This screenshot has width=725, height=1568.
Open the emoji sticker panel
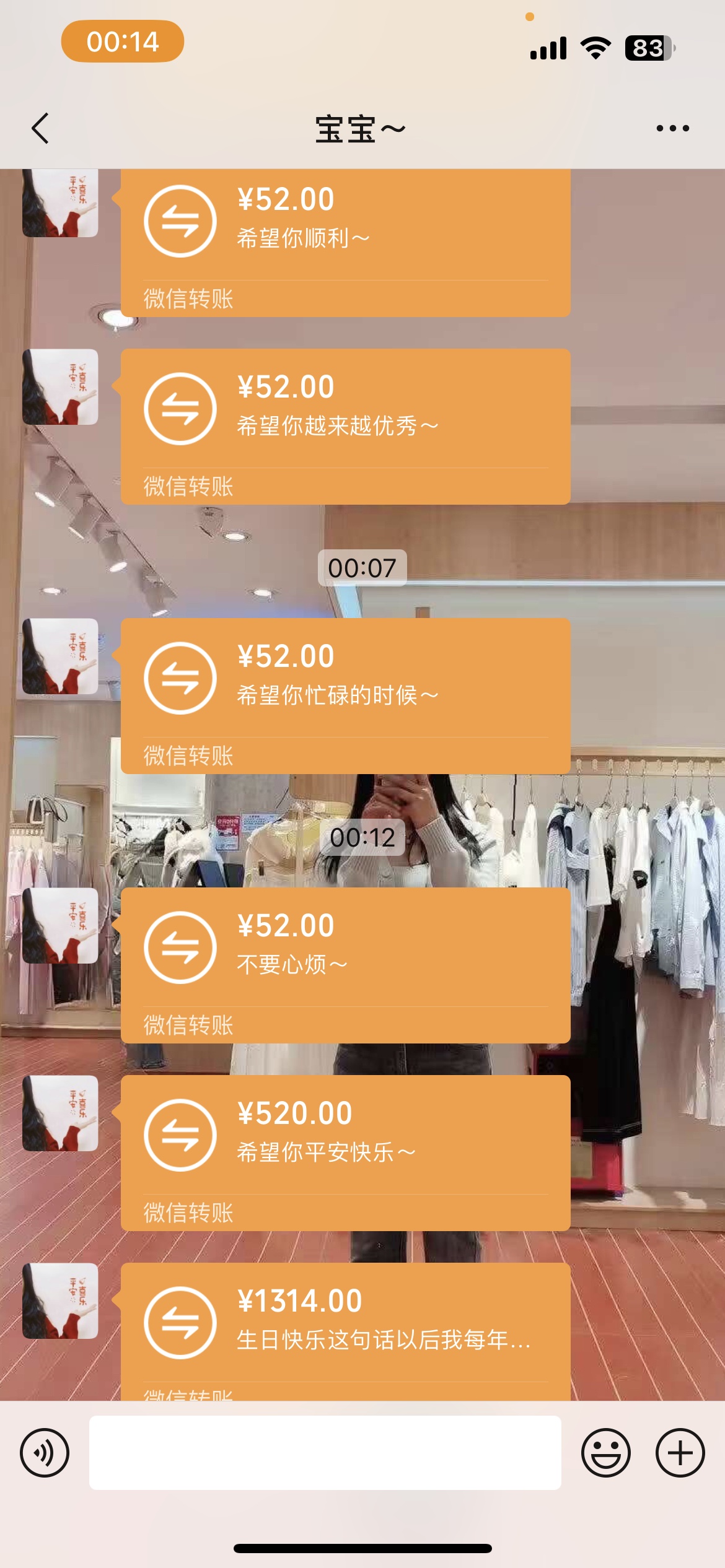pos(606,1453)
